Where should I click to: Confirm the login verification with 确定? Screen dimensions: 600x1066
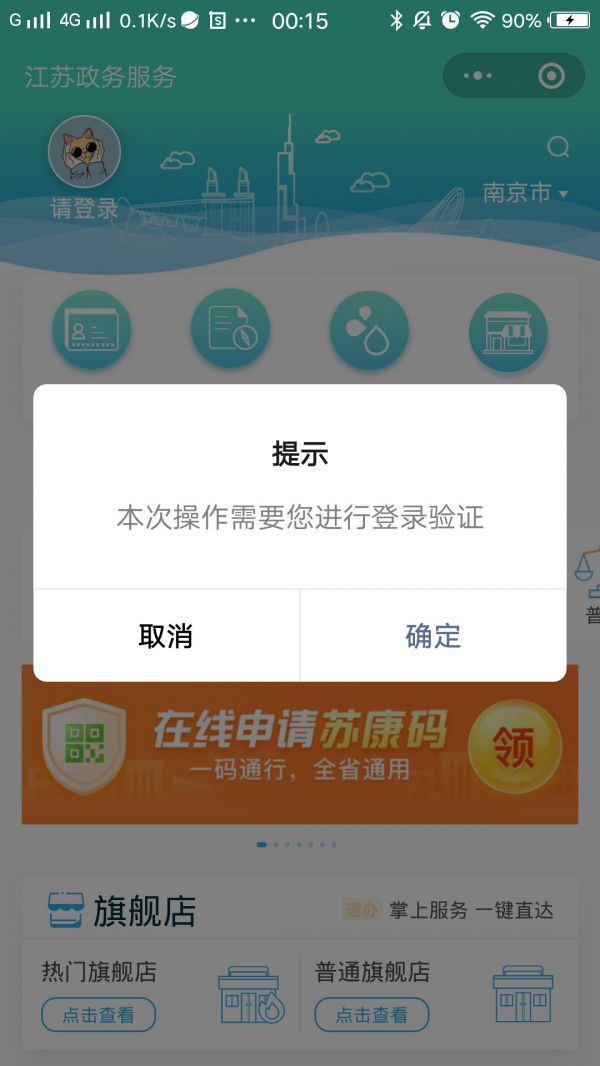point(434,636)
